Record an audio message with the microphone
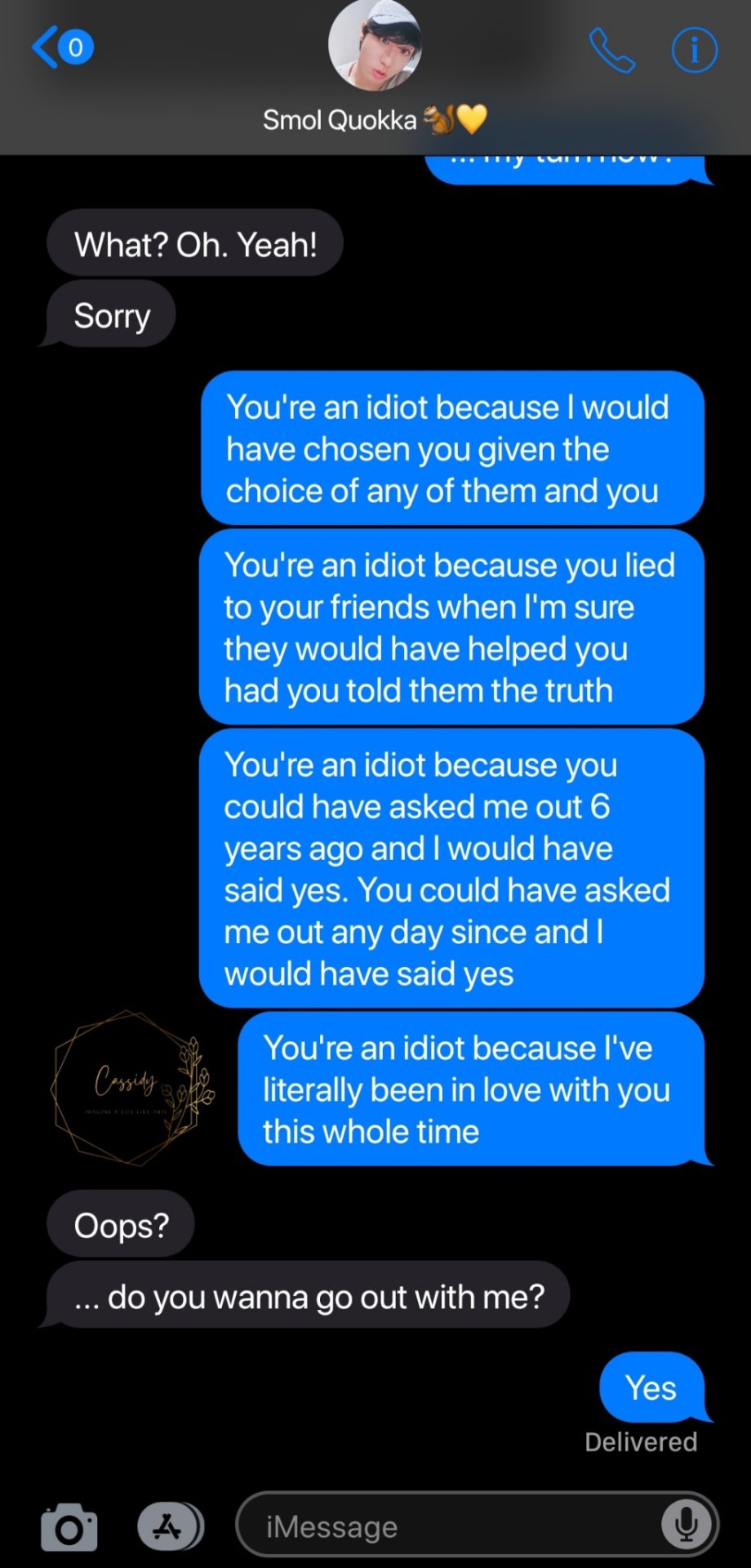 pos(687,1524)
